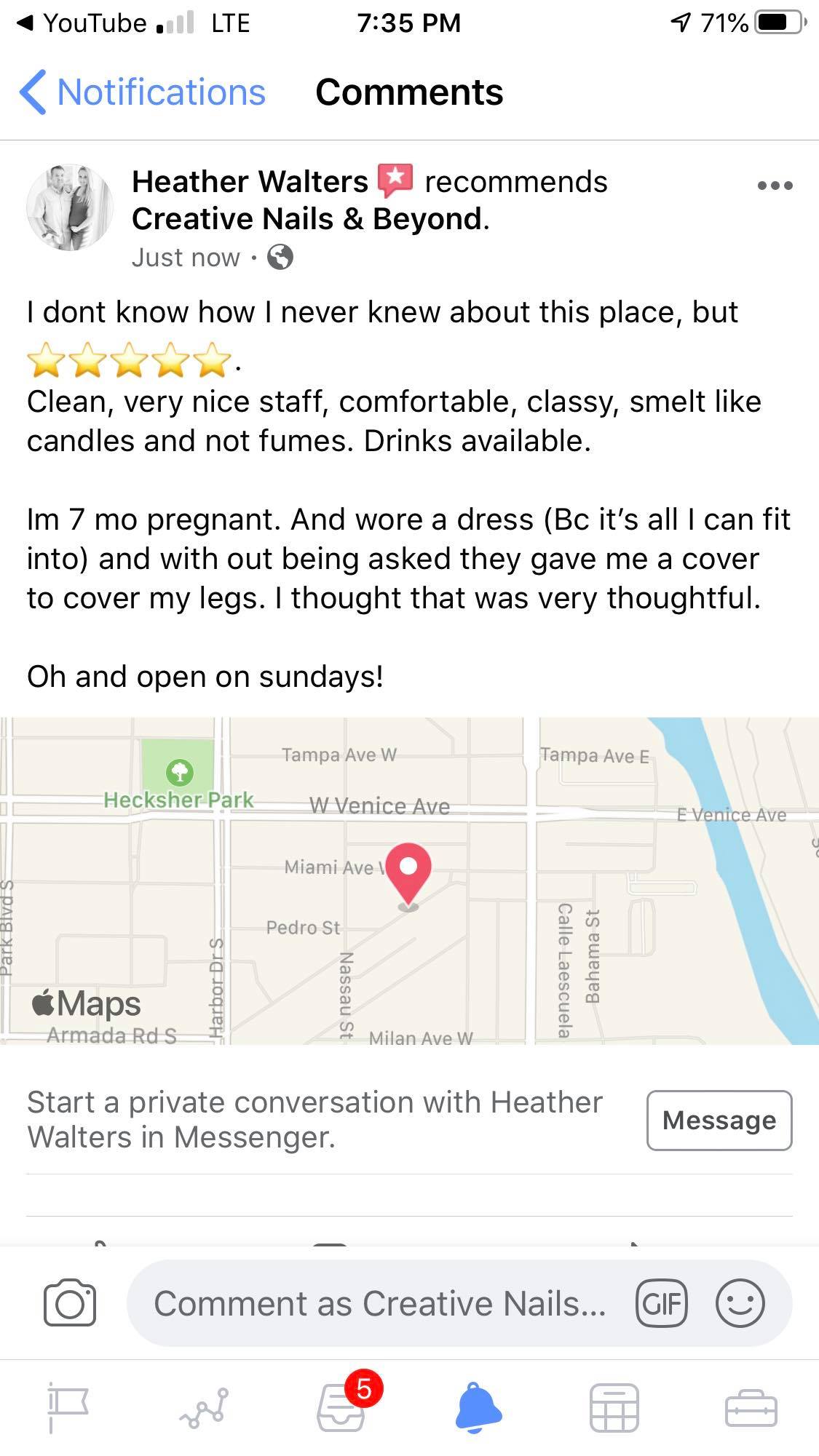
Task: Open the calendar grid tab
Action: 614,1407
